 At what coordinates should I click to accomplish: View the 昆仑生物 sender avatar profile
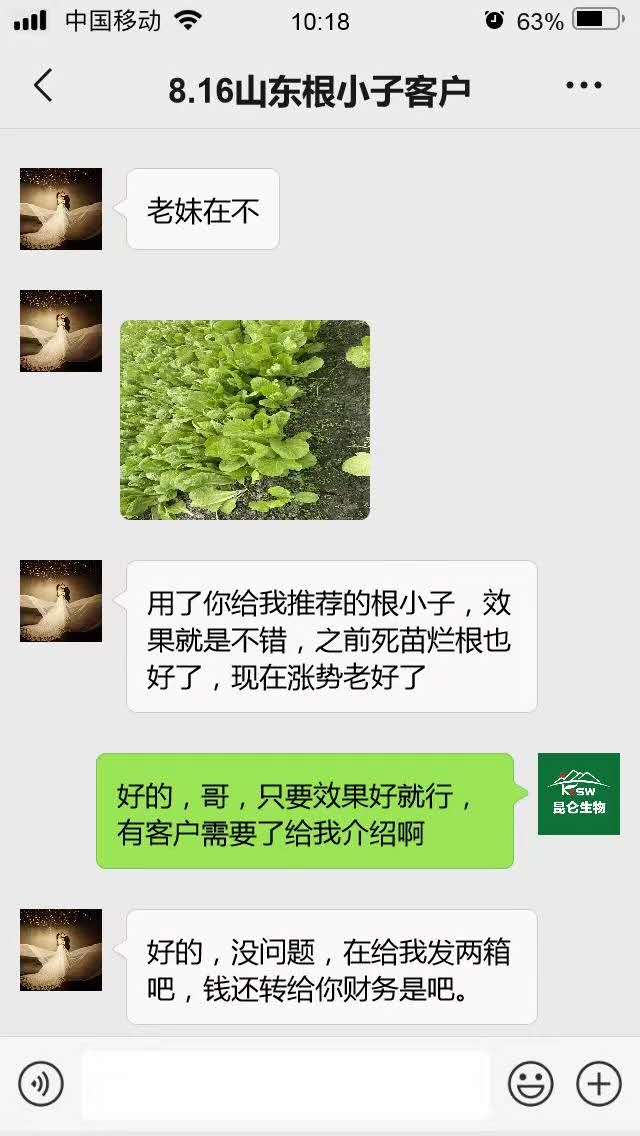[x=579, y=794]
